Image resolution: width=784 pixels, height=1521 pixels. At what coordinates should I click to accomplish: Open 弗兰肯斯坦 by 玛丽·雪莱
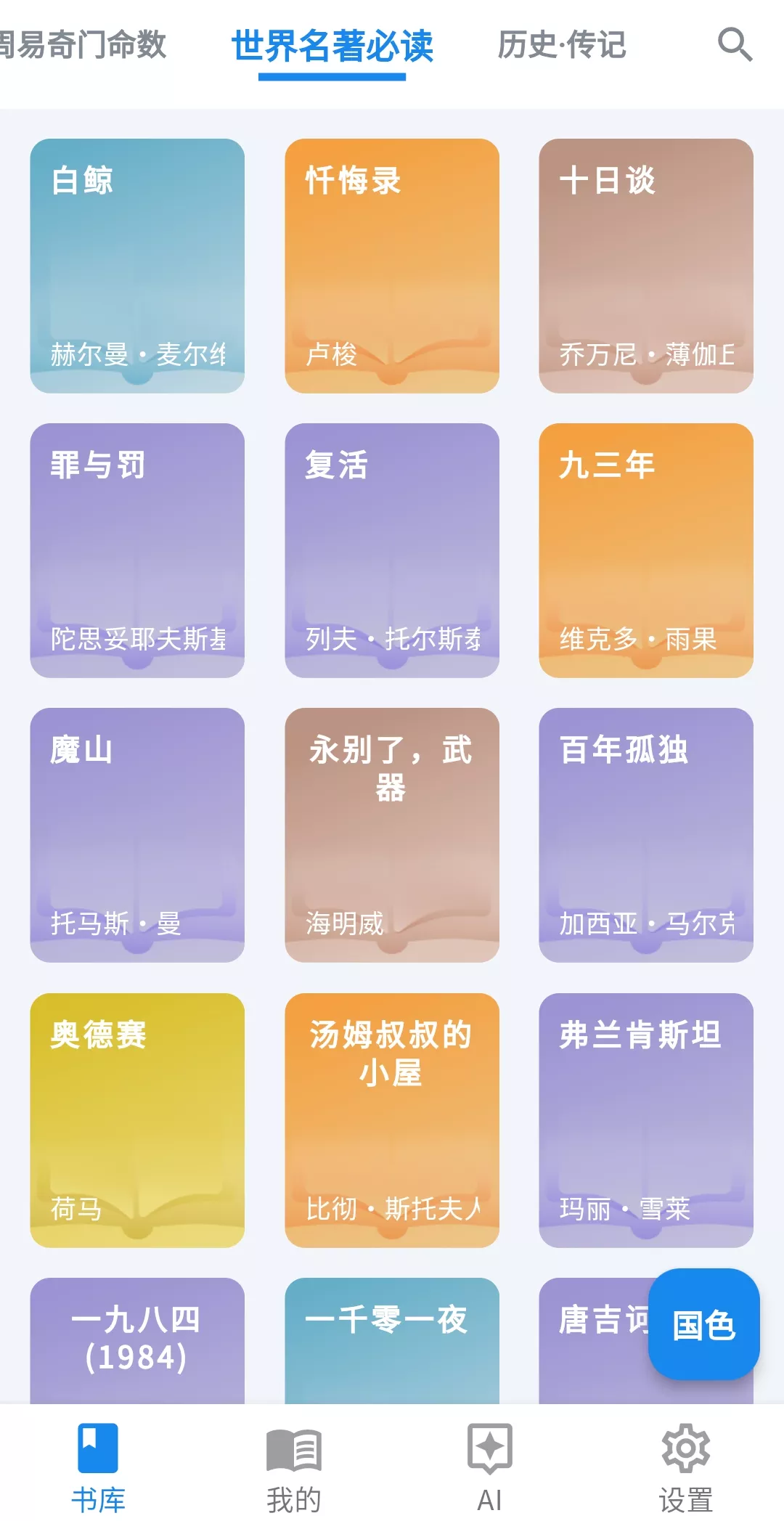pos(647,1122)
